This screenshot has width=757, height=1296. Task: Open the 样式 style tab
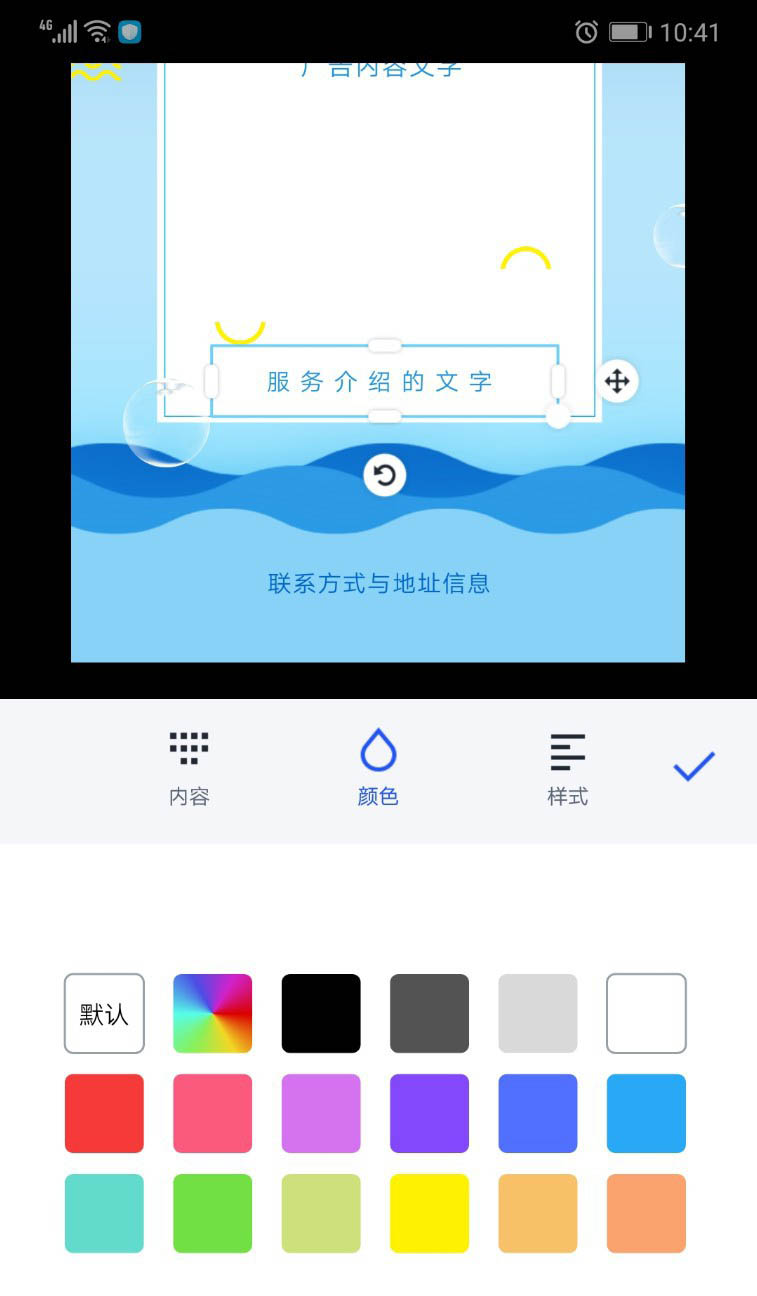click(567, 768)
